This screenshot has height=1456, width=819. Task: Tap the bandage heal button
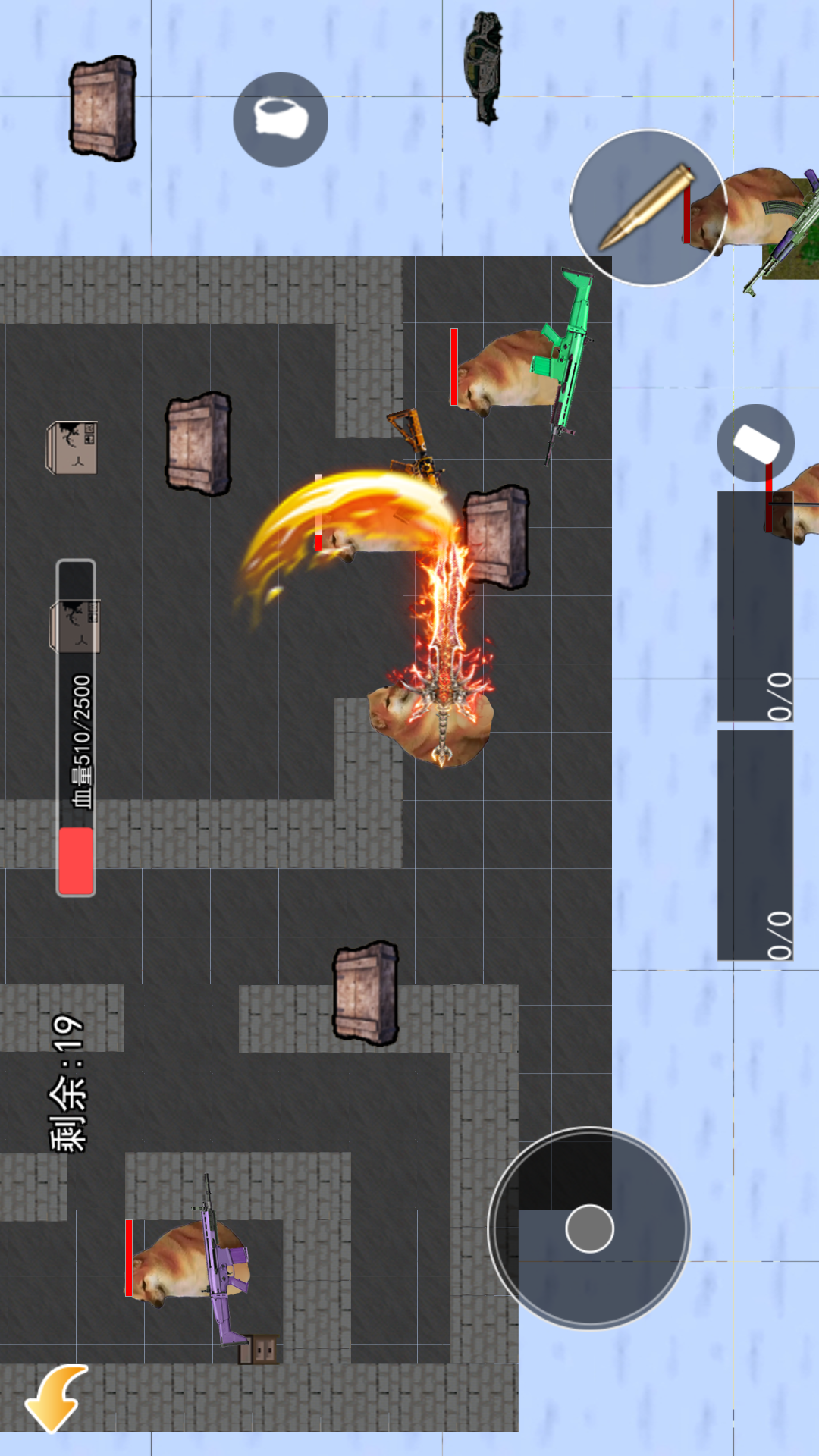pyautogui.click(x=281, y=119)
